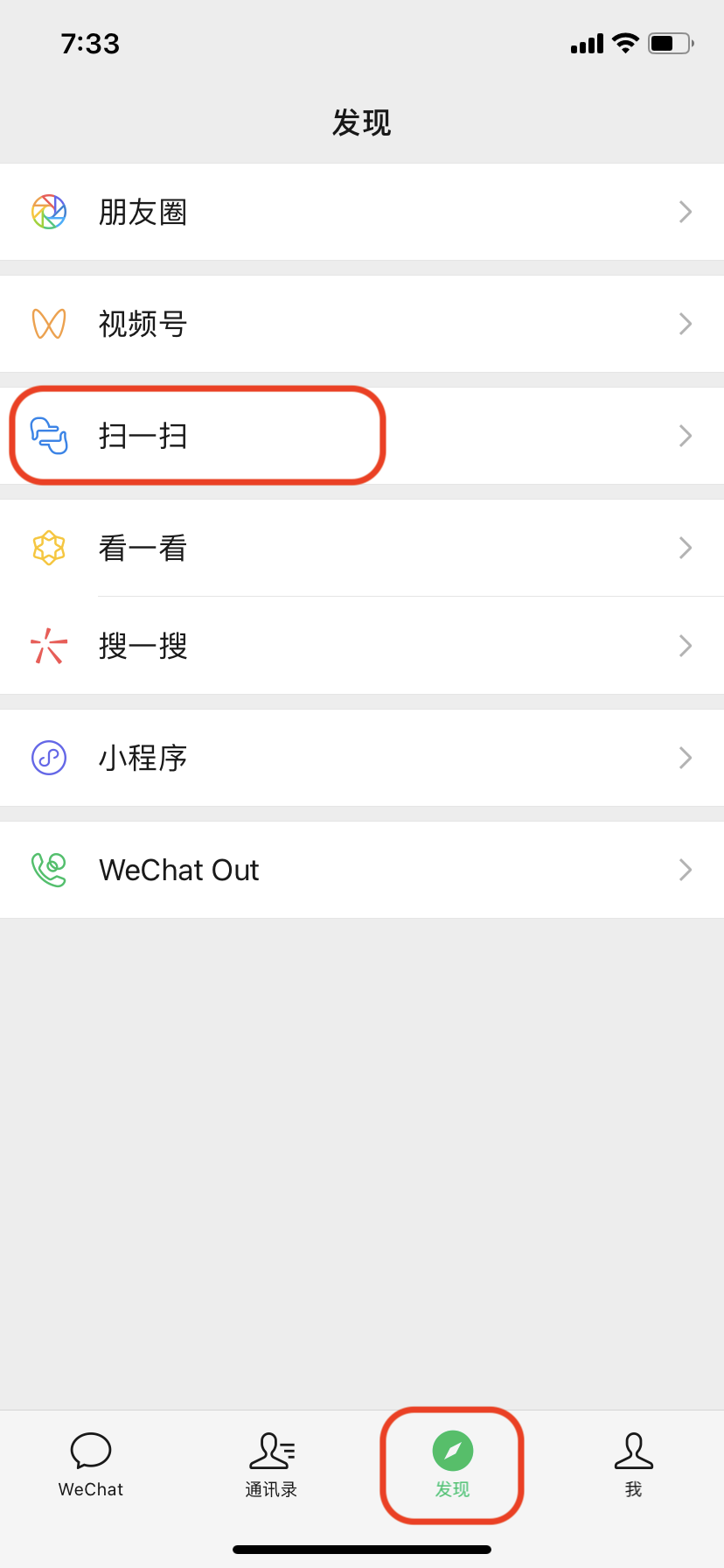The height and width of the screenshot is (1568, 724).
Task: Open 小程序 Mini Programs
Action: pos(362,758)
